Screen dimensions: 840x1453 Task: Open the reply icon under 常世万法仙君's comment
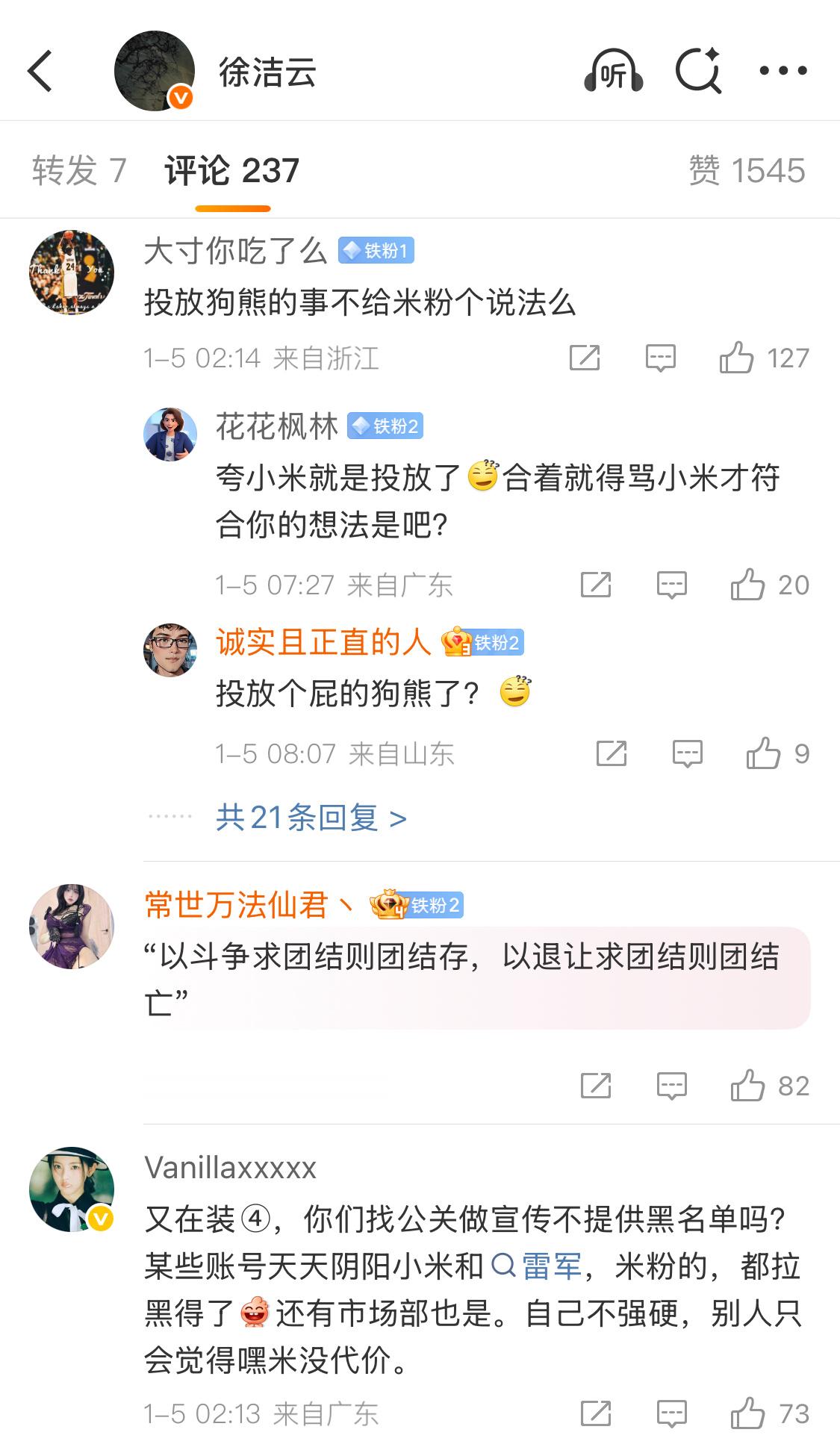click(x=671, y=1085)
